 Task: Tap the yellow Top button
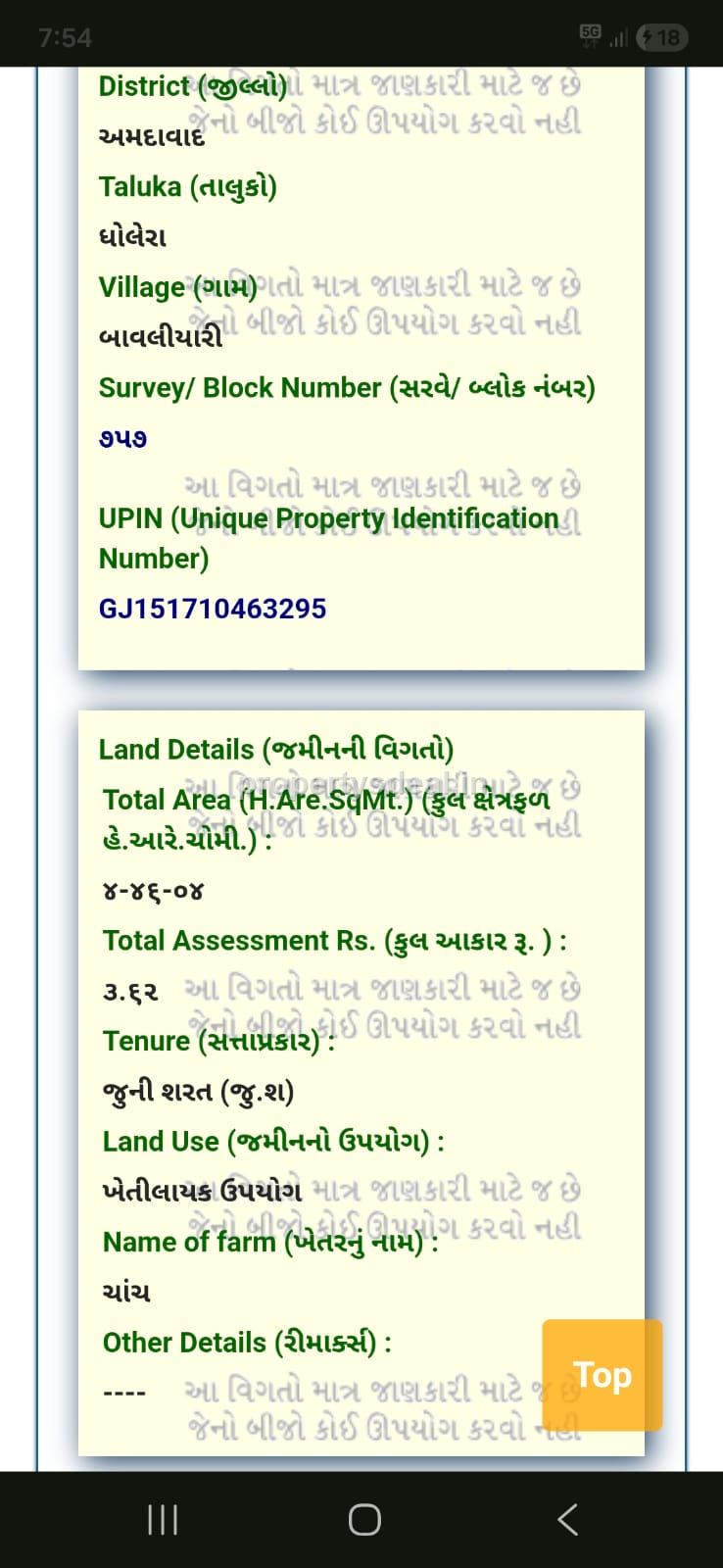(x=602, y=1374)
